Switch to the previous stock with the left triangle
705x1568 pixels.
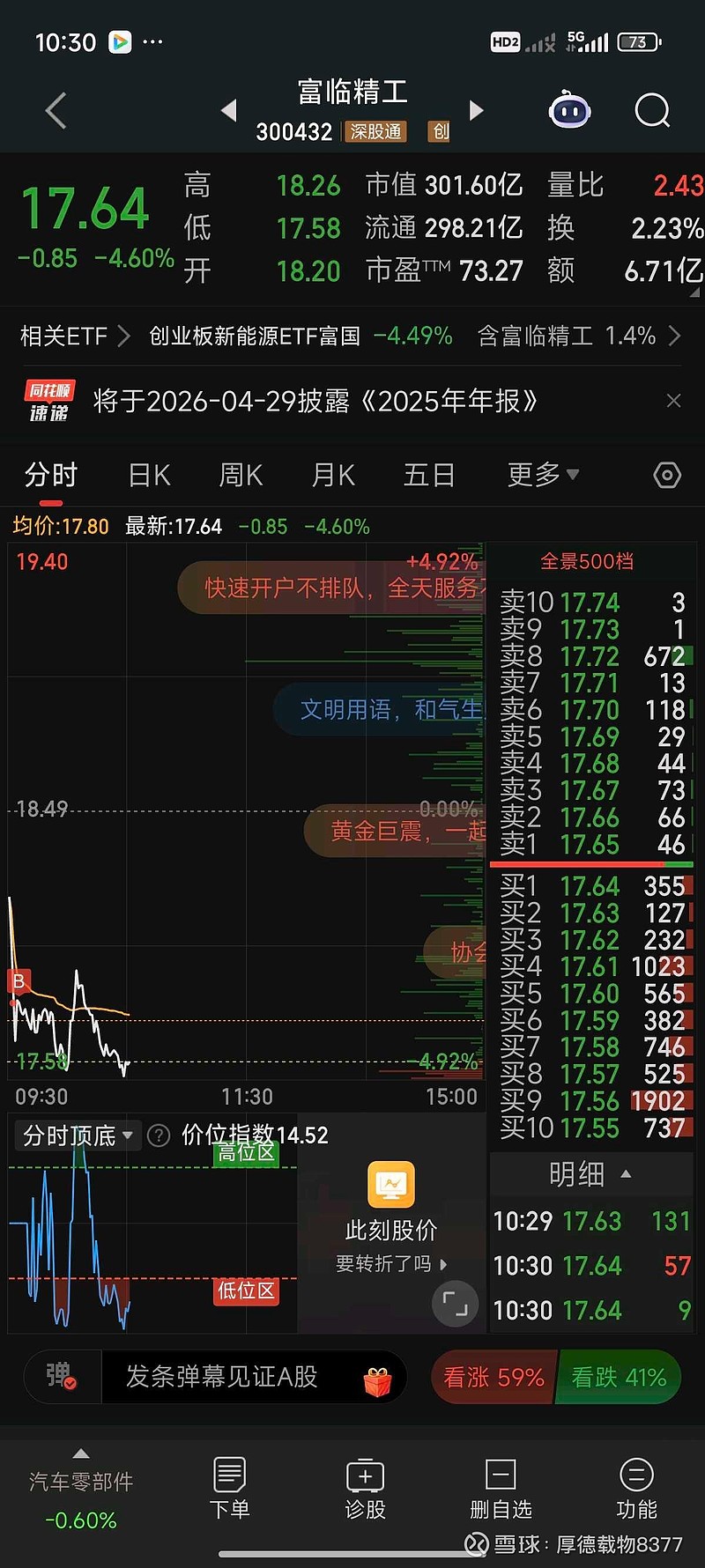point(229,110)
